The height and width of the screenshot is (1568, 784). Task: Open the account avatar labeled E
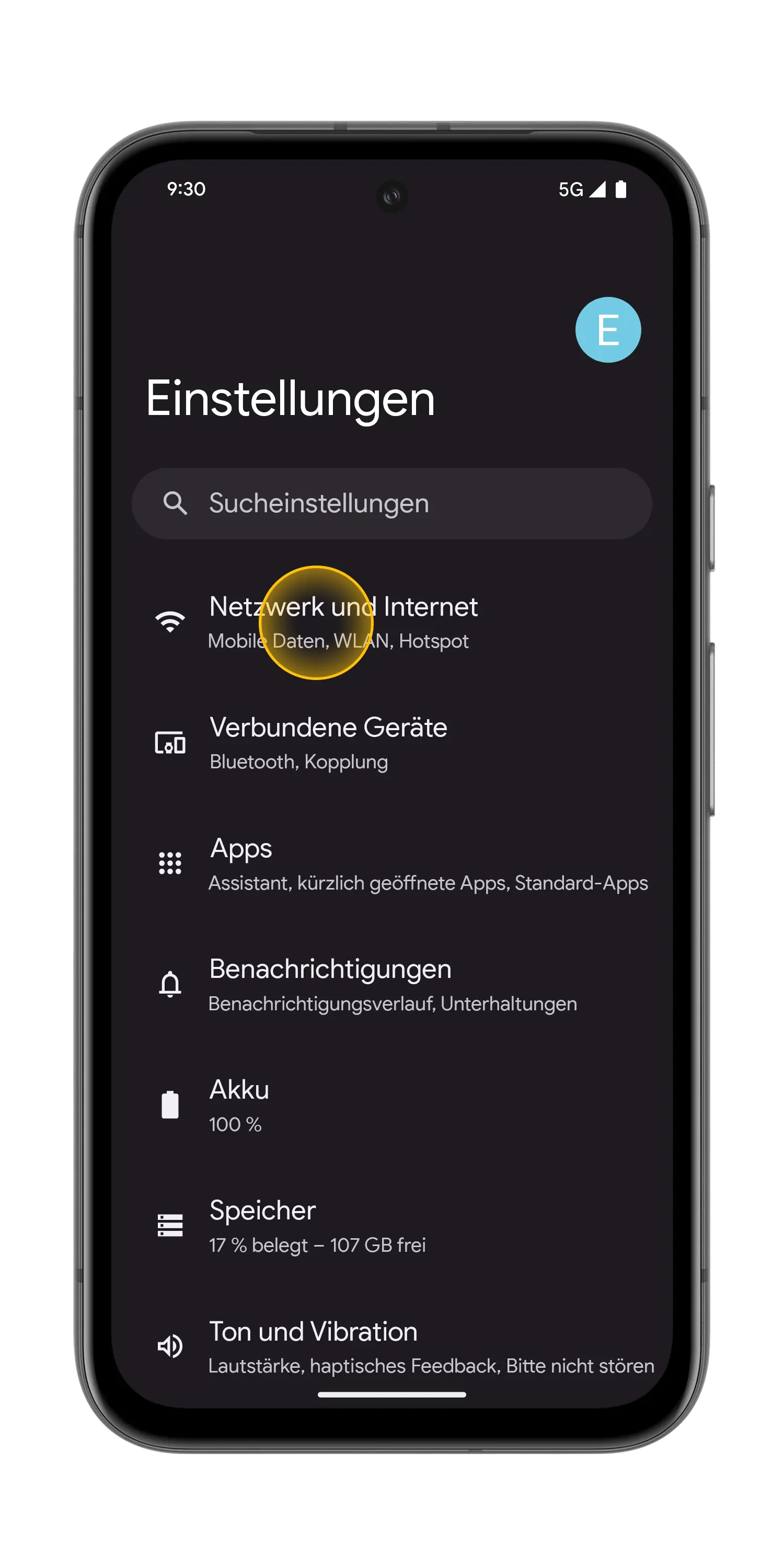pyautogui.click(x=607, y=330)
